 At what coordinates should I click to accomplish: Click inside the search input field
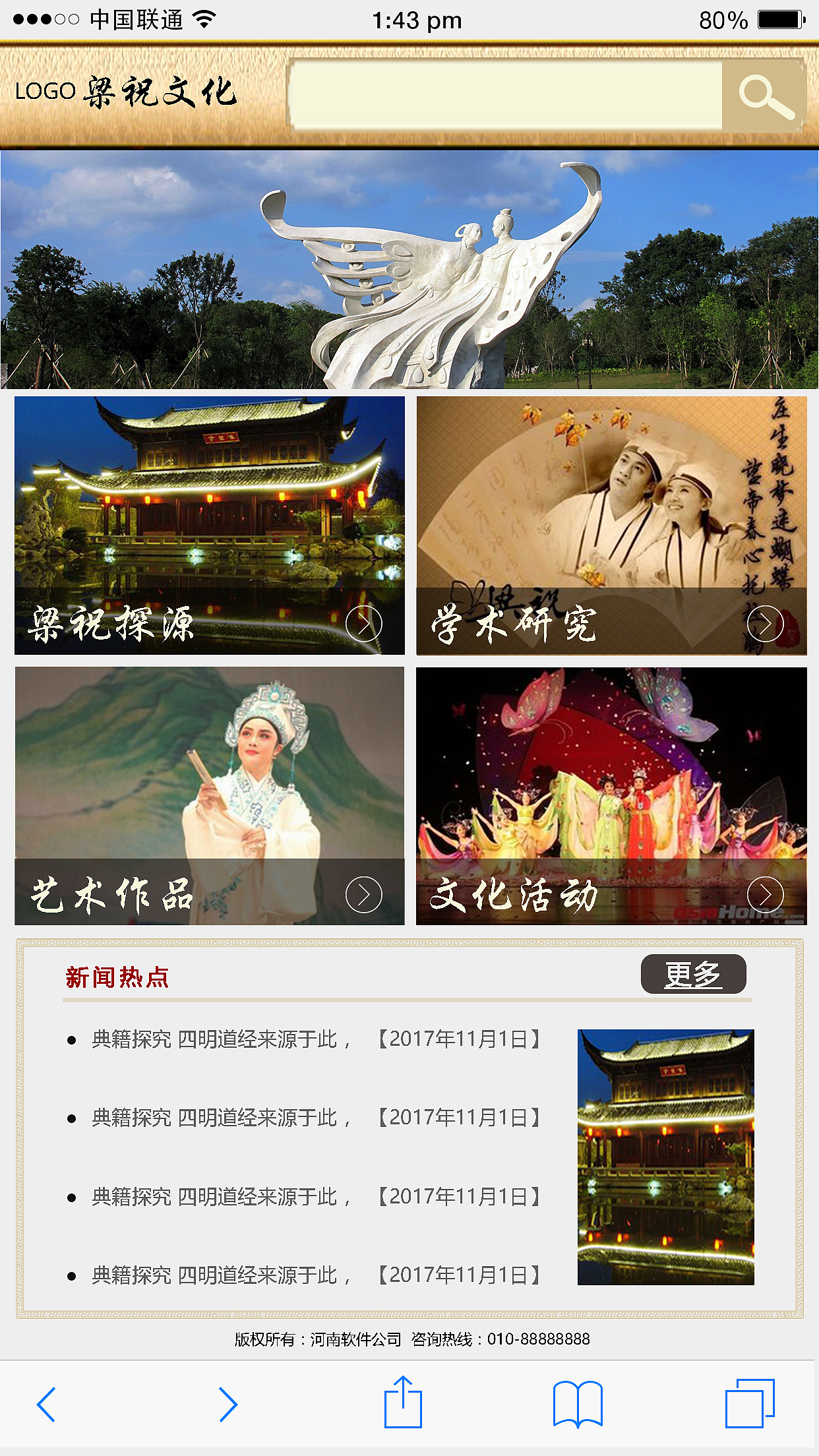[x=508, y=94]
